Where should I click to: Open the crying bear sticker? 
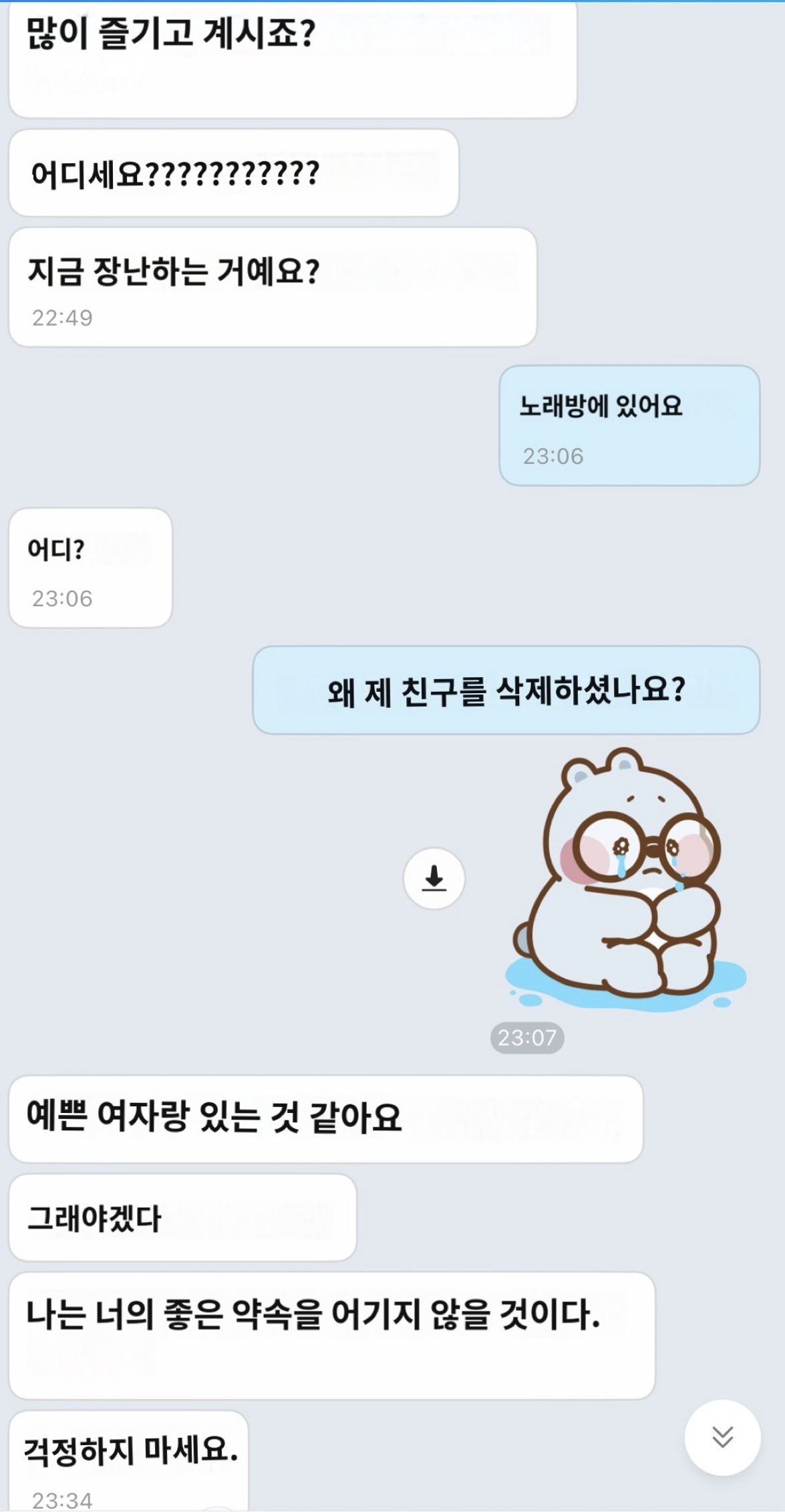pyautogui.click(x=628, y=878)
